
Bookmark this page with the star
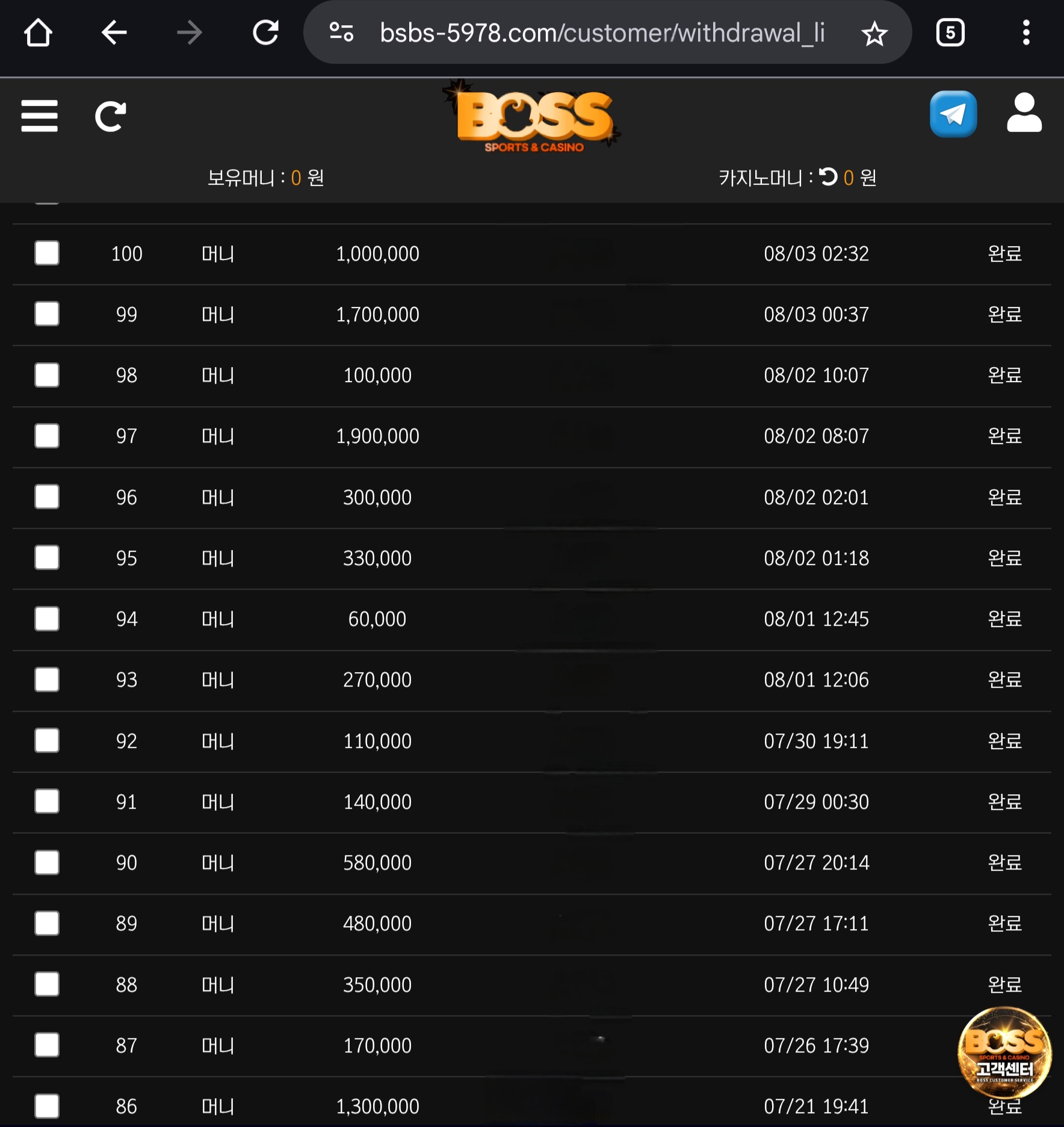(x=874, y=34)
